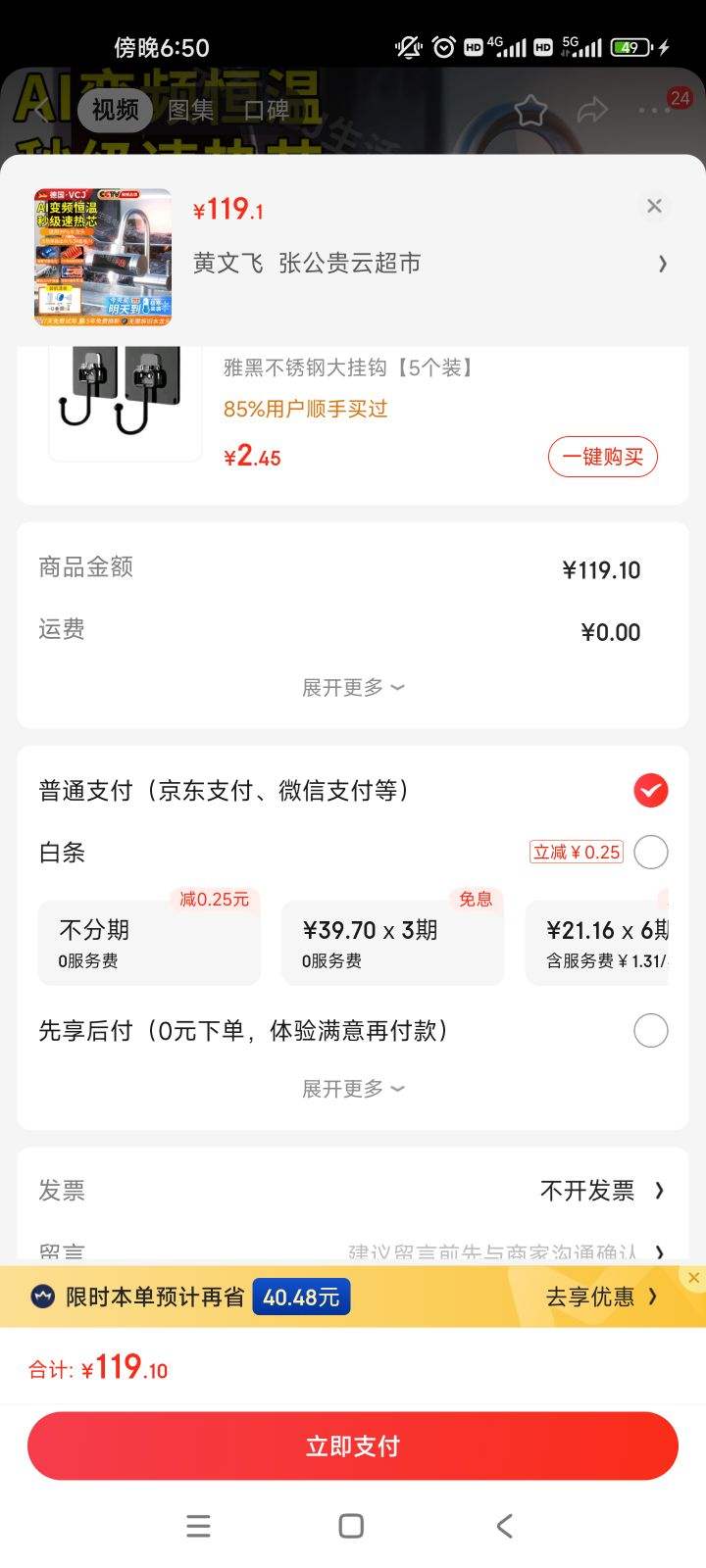Image resolution: width=706 pixels, height=1568 pixels.
Task: Choose the ¥39.70 x 3期 installment plan
Action: pos(392,943)
